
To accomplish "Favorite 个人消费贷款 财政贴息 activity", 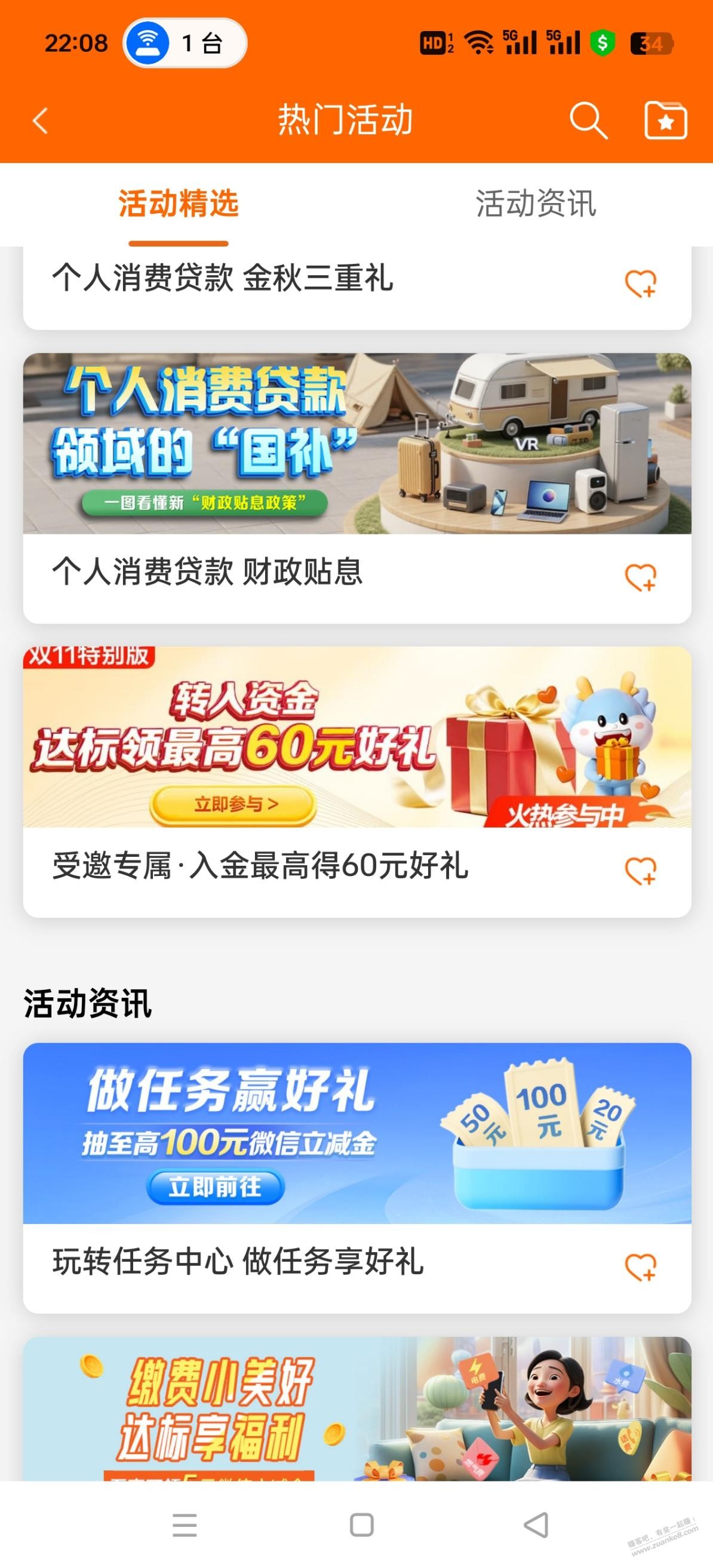I will [641, 577].
